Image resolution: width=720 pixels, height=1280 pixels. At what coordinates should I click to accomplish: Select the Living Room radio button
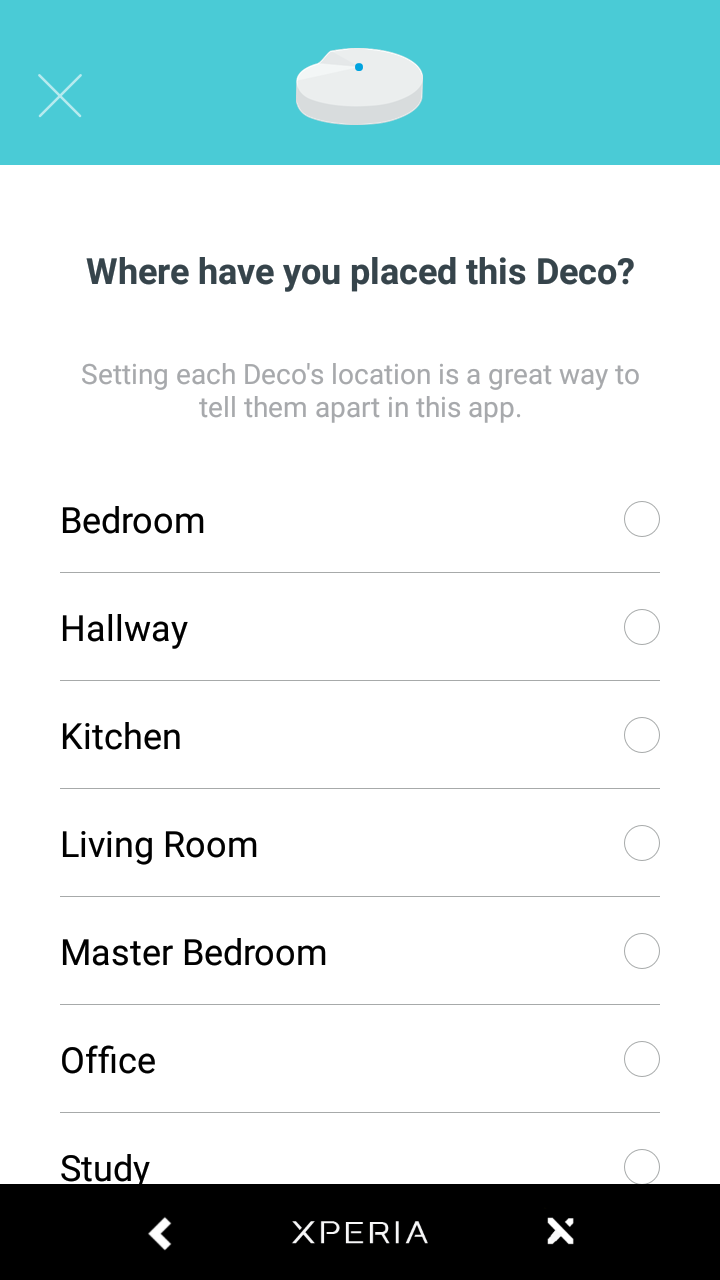[x=642, y=844]
